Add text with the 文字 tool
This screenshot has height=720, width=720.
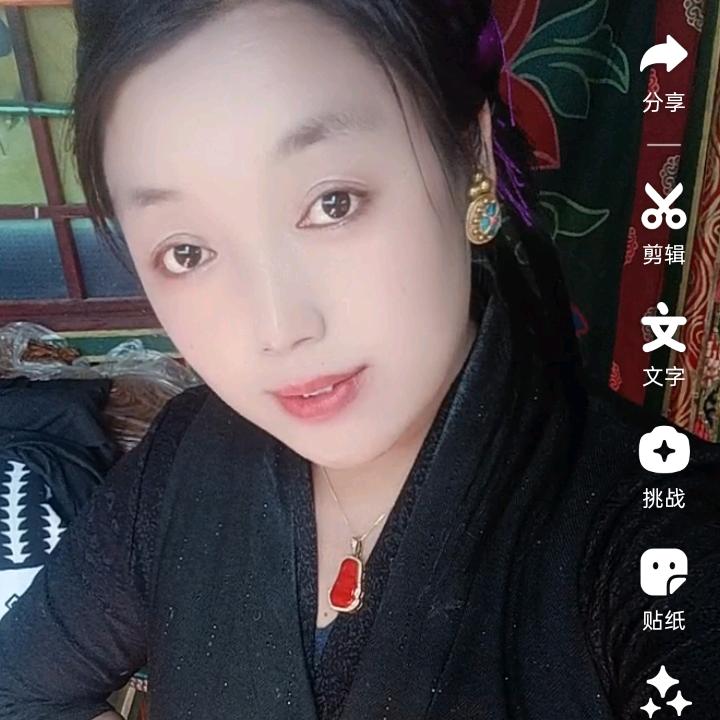tap(664, 332)
